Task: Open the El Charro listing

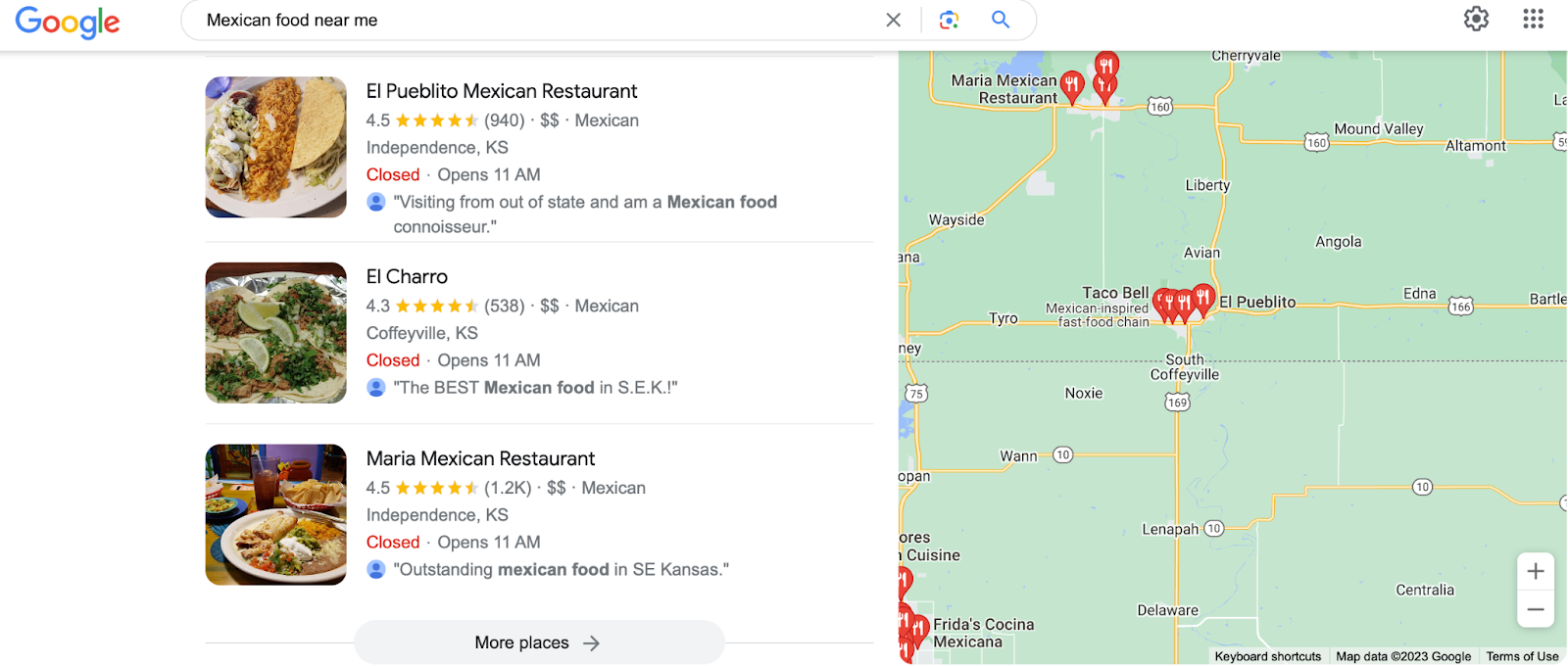Action: 407,276
